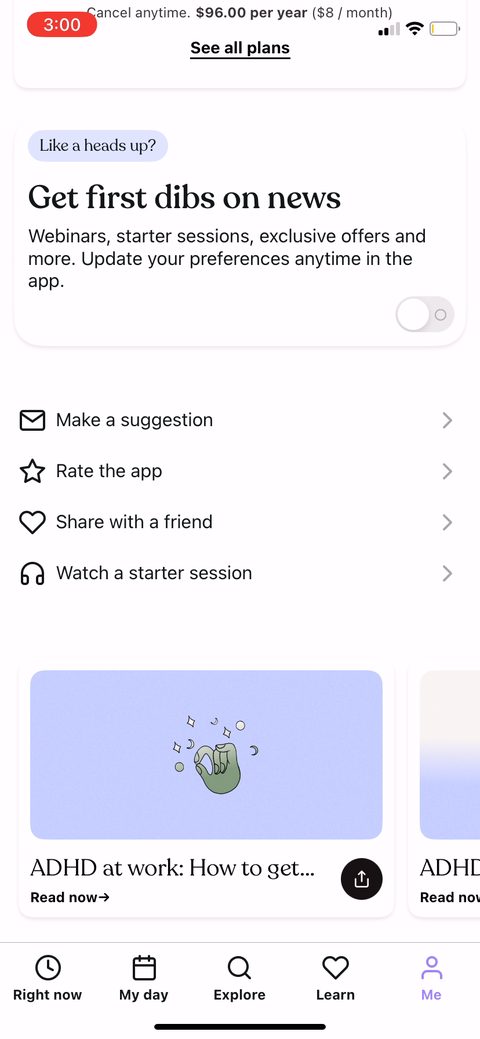Switch to the Learn tab
480x1039 pixels.
[x=335, y=978]
